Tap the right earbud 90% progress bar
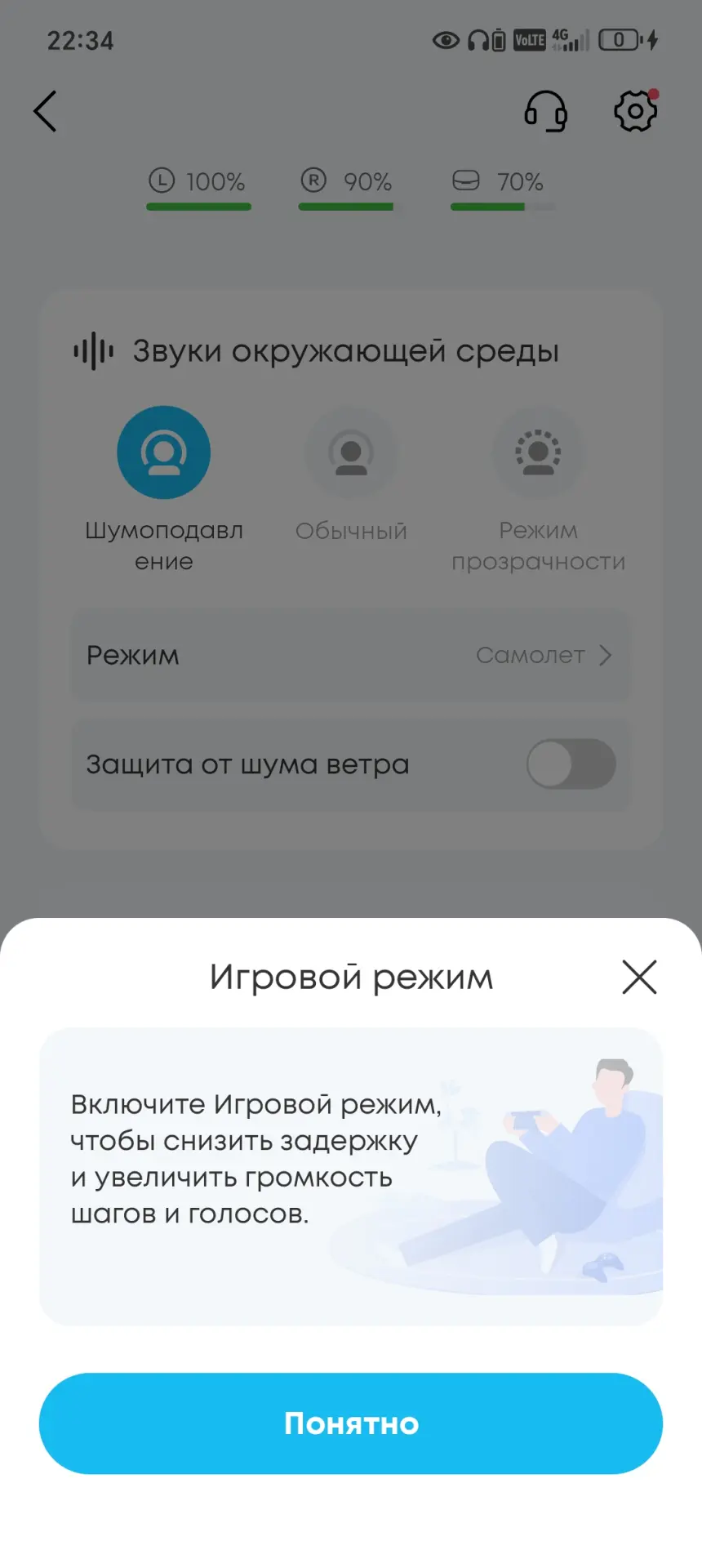This screenshot has height=1568, width=702. [346, 207]
